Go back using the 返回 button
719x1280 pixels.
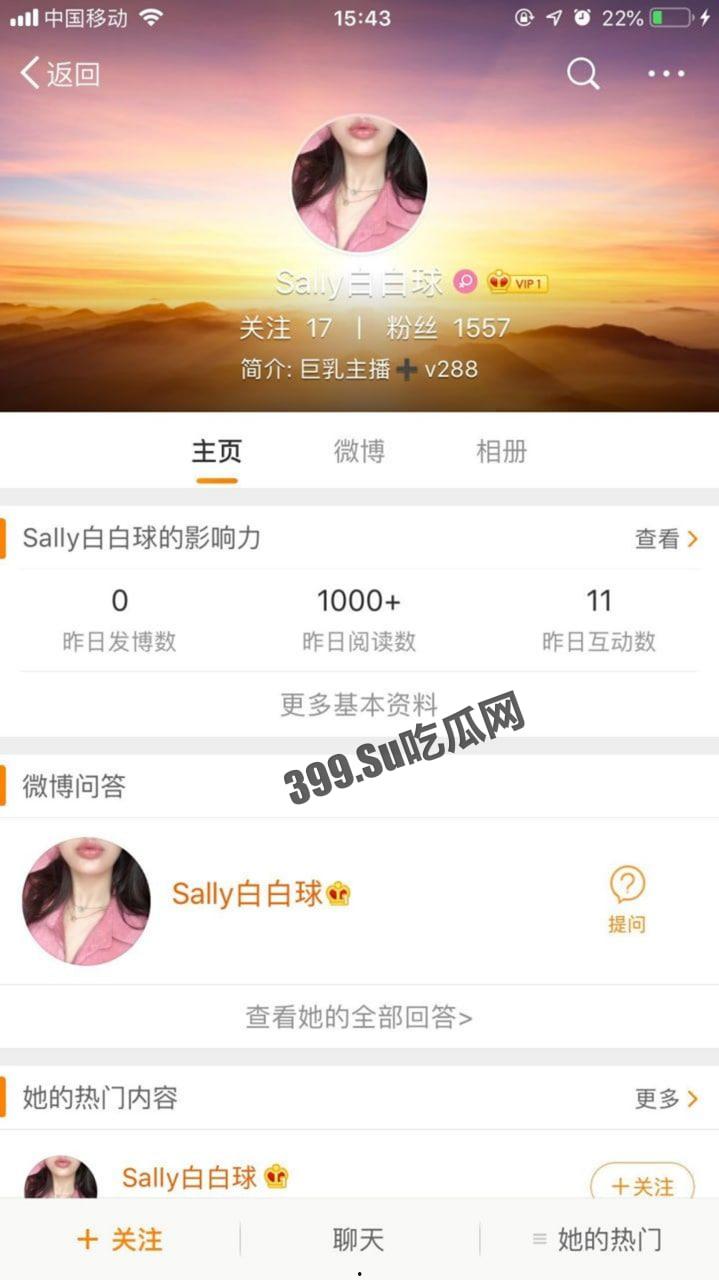point(60,74)
